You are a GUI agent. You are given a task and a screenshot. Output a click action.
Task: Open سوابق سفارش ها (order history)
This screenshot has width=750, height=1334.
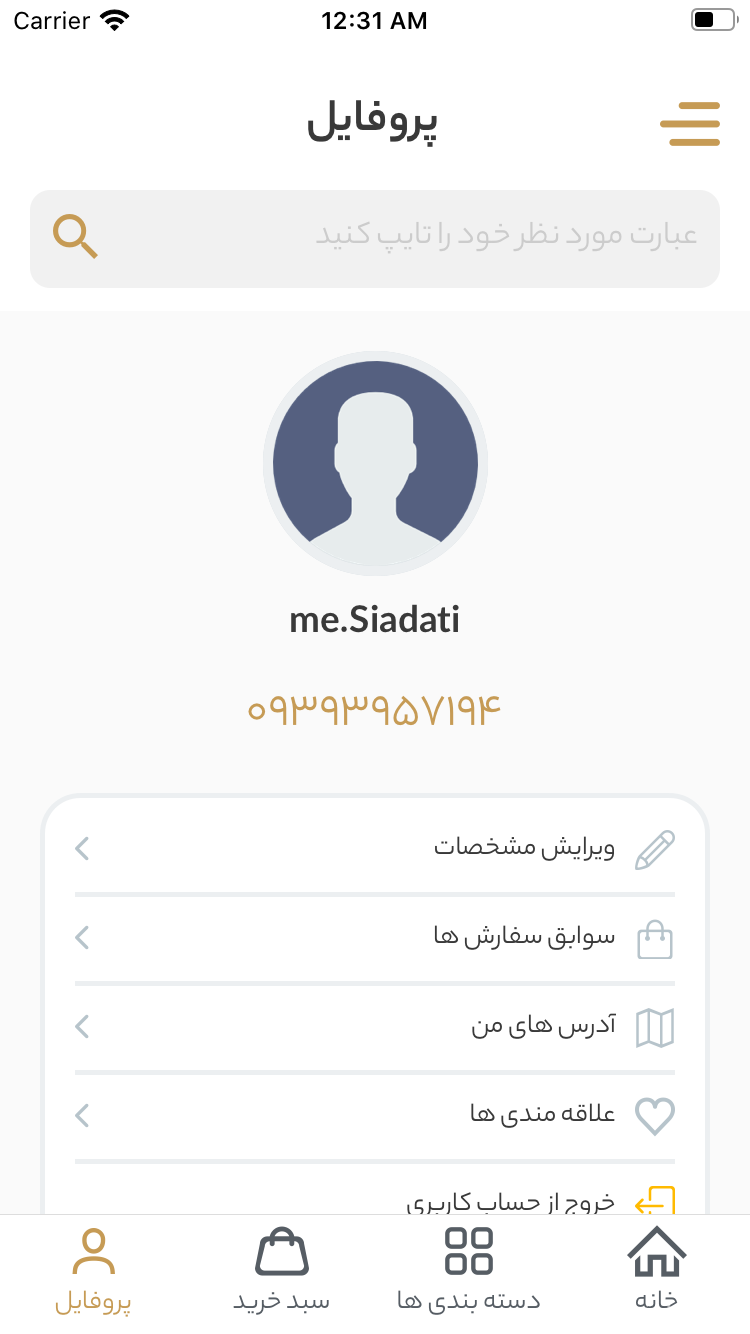coord(375,938)
